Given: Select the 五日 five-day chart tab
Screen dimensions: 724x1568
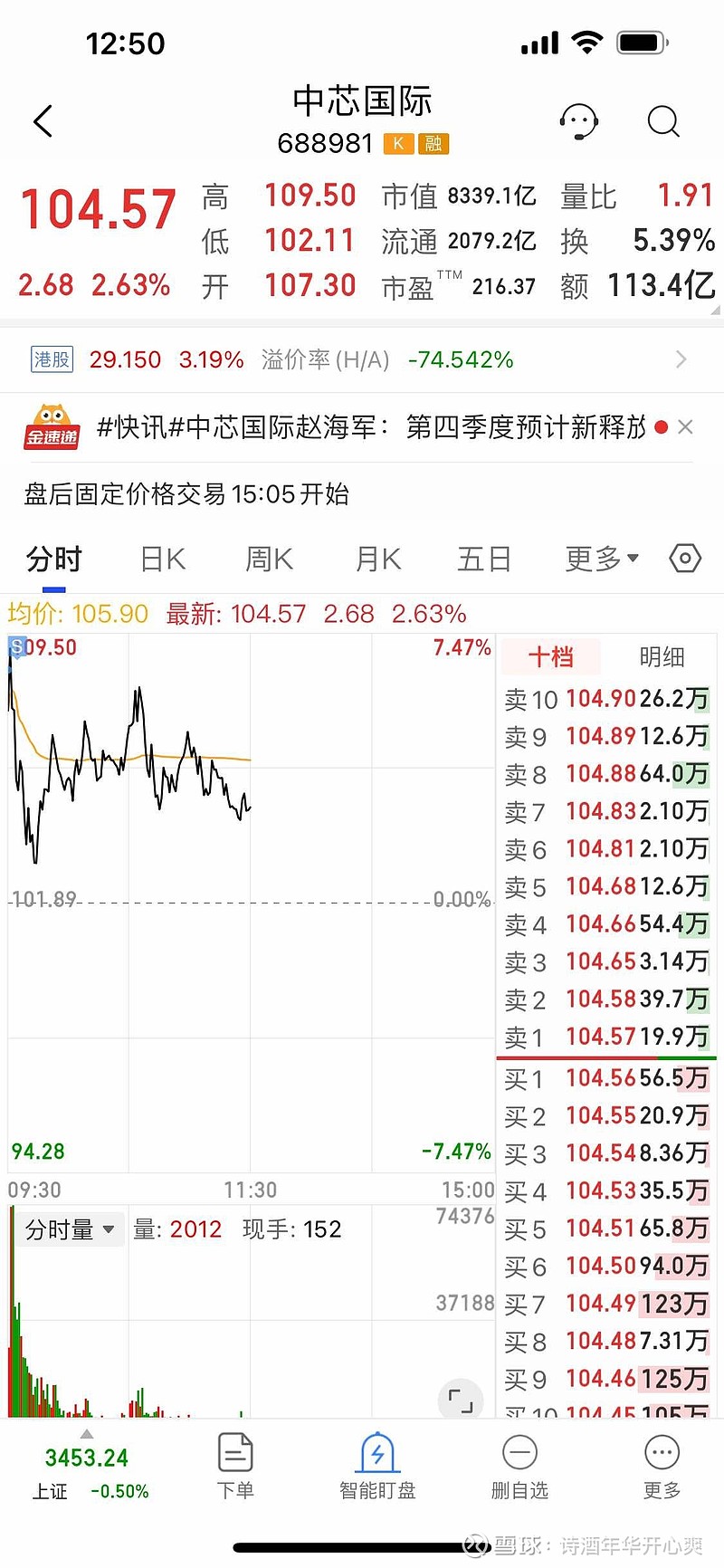Looking at the screenshot, I should pyautogui.click(x=484, y=559).
